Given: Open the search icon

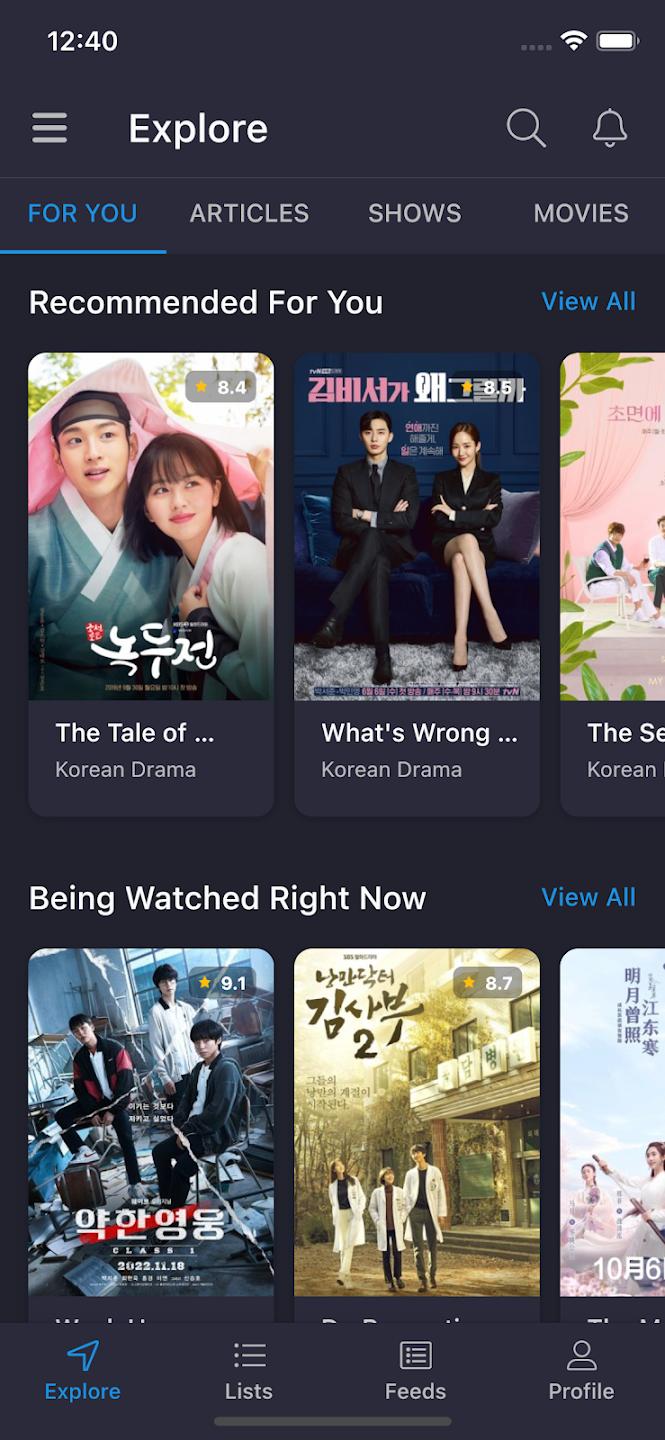Looking at the screenshot, I should [x=526, y=128].
